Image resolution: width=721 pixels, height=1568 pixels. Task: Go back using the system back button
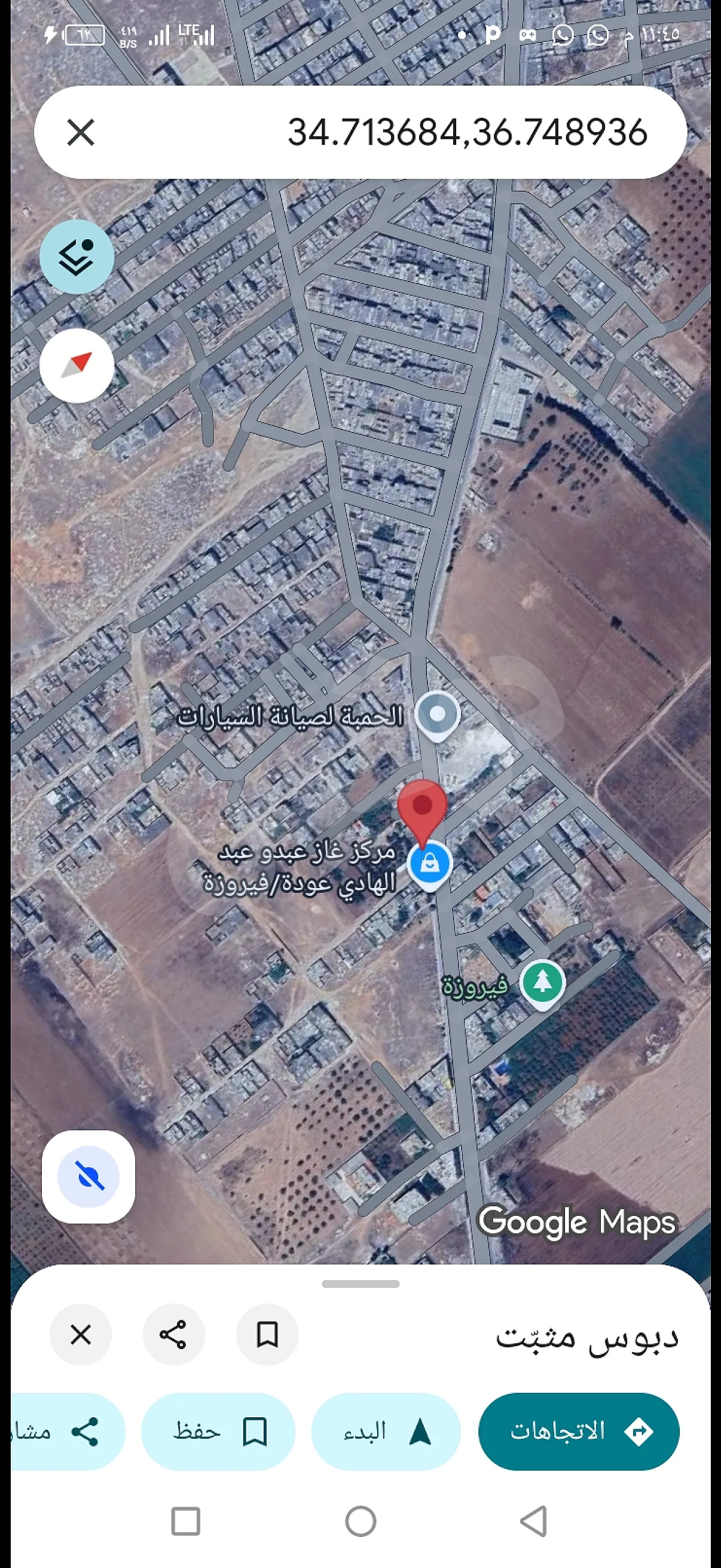click(534, 1521)
